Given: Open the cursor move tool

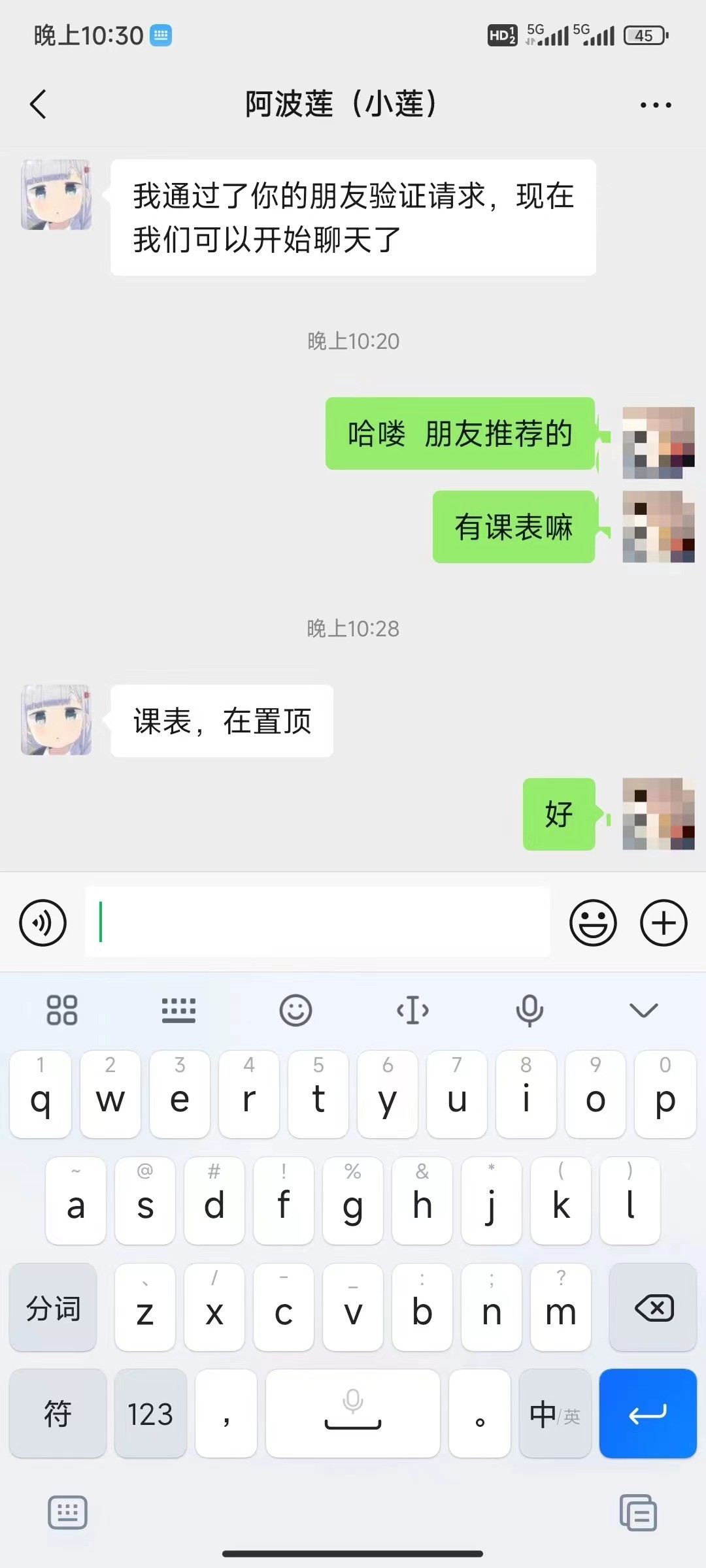Looking at the screenshot, I should tap(412, 1010).
